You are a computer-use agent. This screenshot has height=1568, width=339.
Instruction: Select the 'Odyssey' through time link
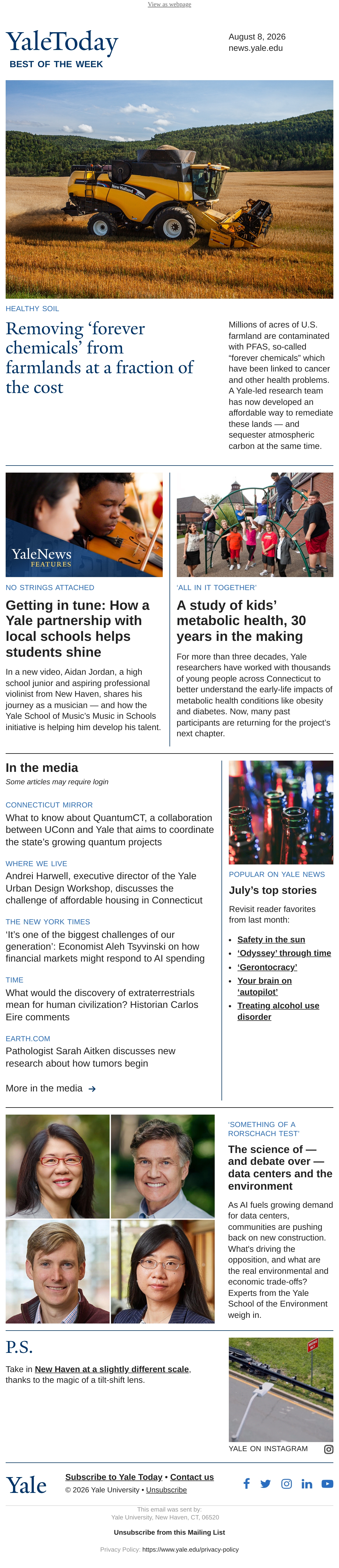tap(284, 953)
